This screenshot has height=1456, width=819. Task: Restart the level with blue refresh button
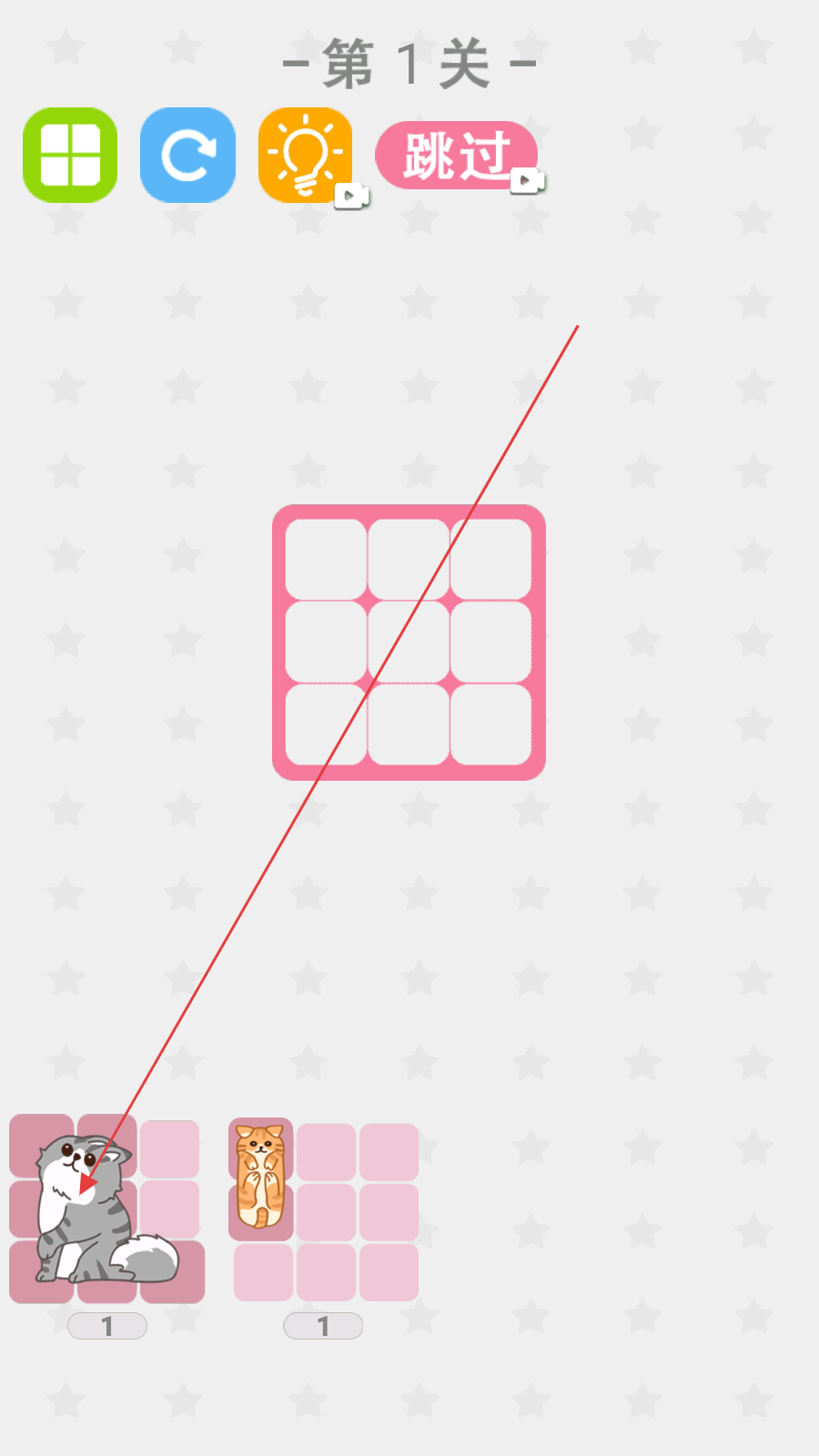click(187, 155)
